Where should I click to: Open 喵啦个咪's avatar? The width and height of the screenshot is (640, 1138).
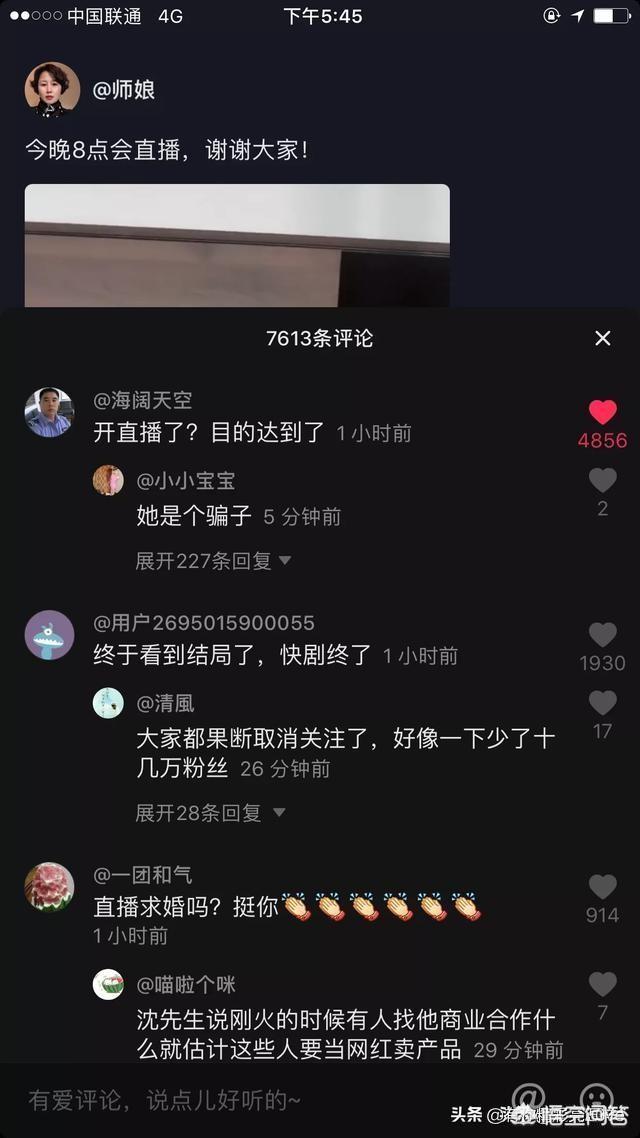pos(108,984)
